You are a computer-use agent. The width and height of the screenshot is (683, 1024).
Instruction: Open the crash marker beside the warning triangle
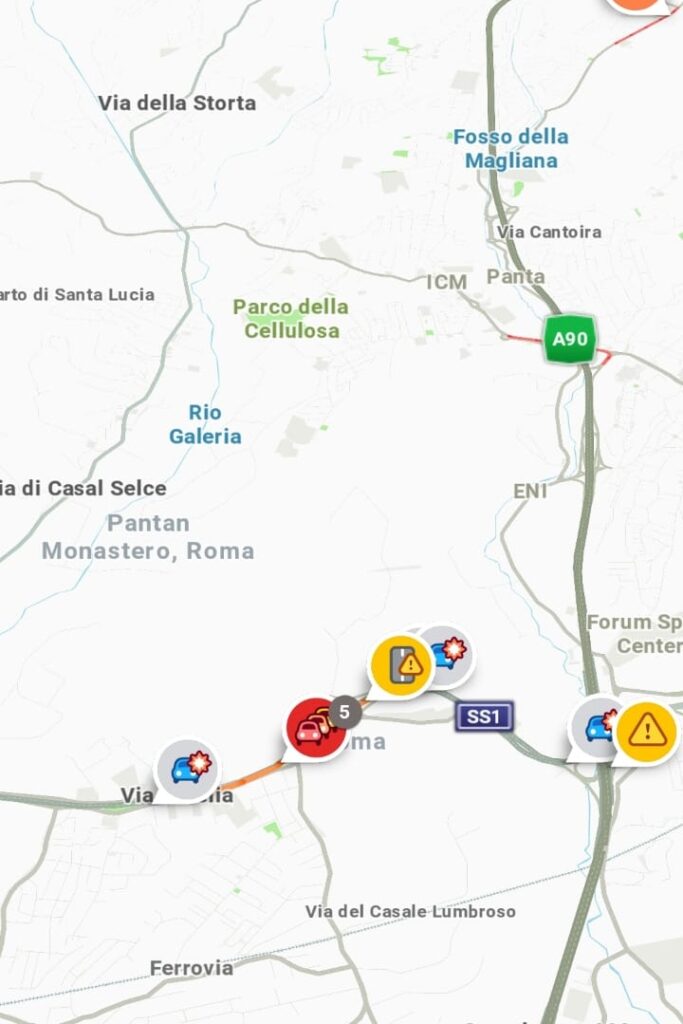pos(596,727)
